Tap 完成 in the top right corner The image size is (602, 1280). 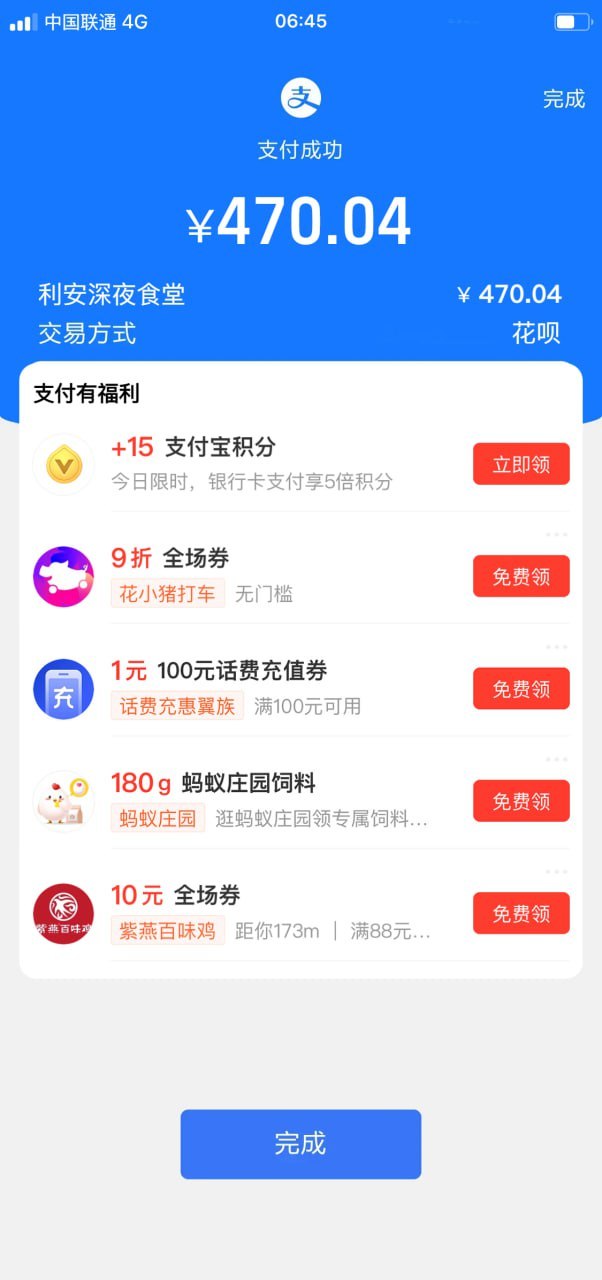[563, 99]
